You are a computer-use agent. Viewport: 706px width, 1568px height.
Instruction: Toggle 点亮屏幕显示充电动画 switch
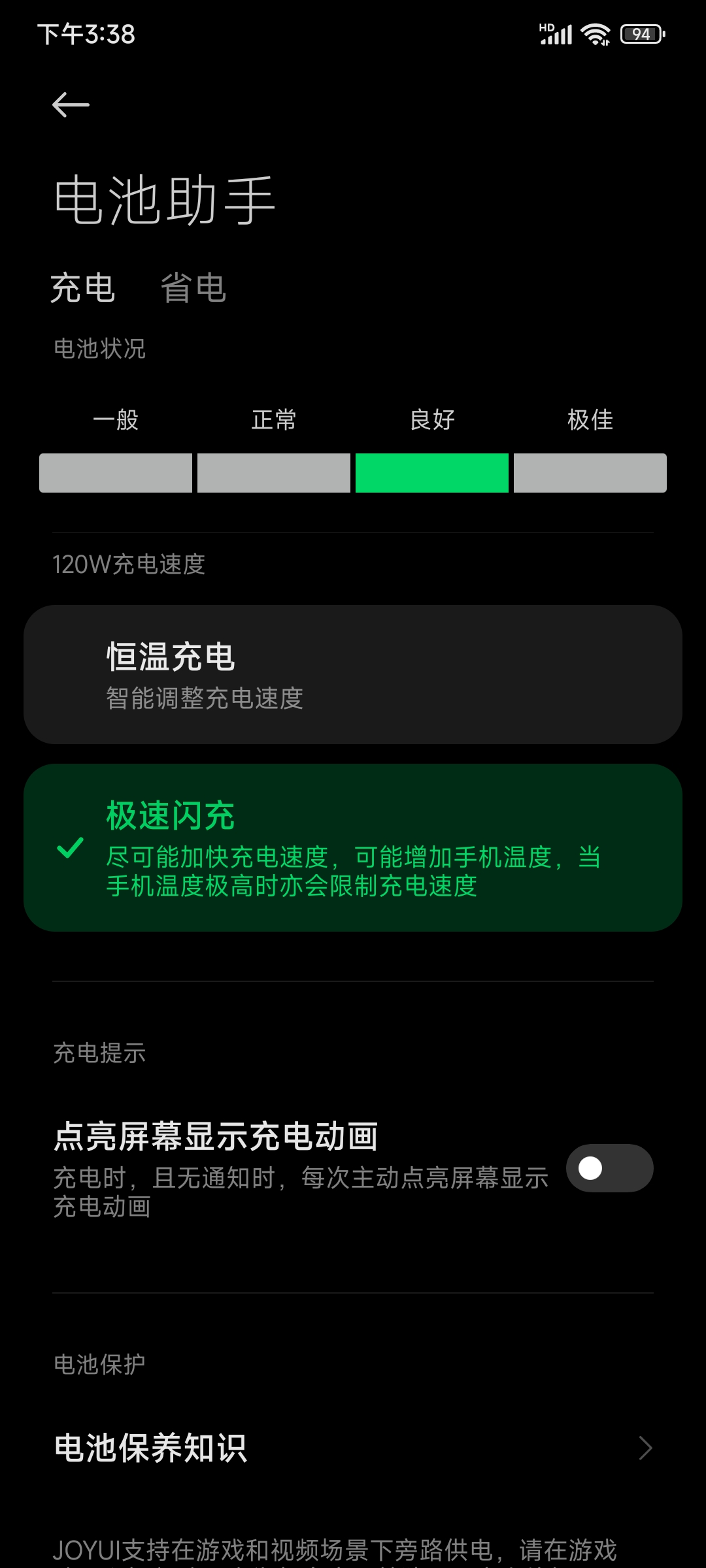[x=609, y=1168]
